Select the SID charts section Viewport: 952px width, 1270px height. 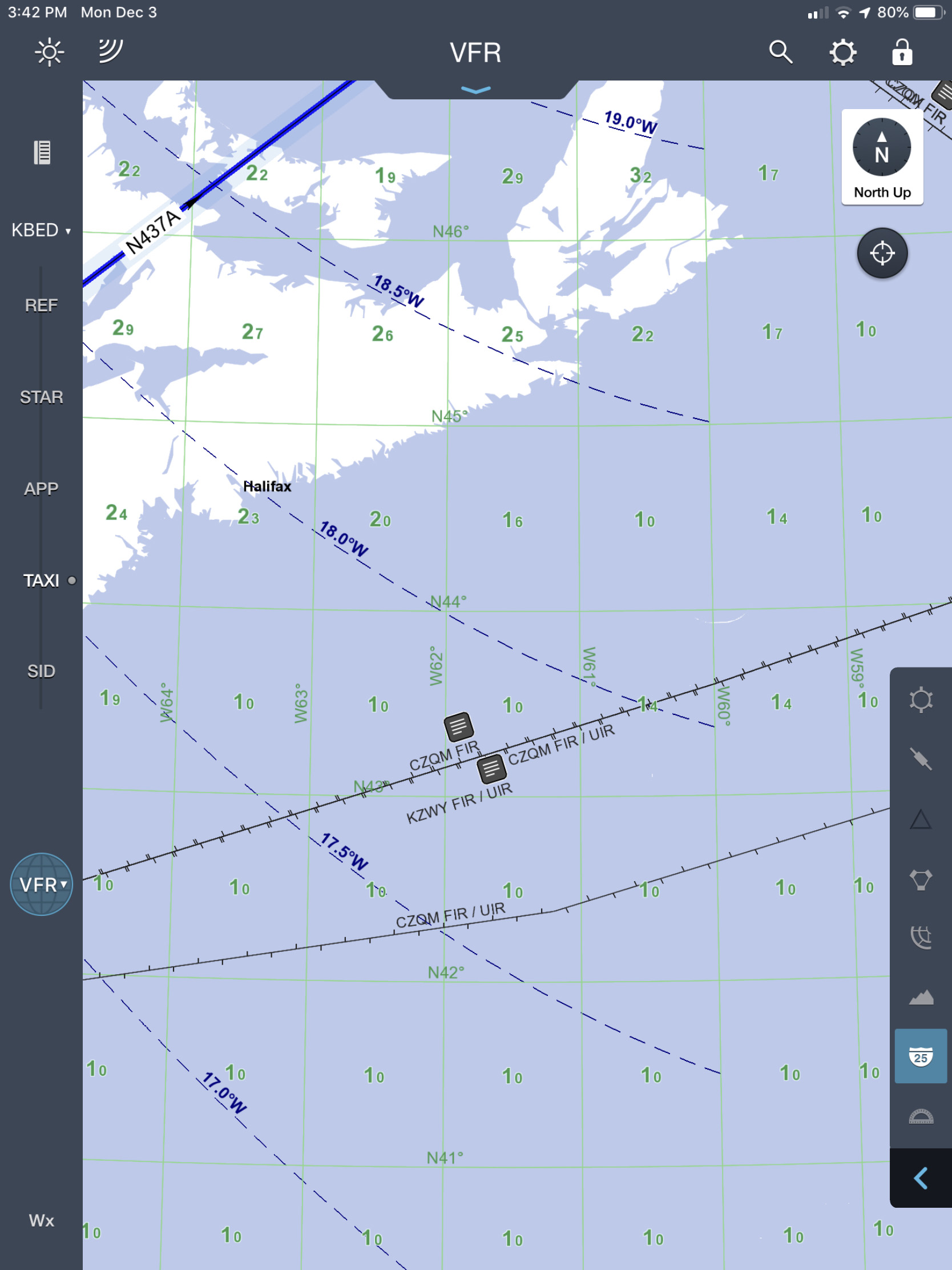coord(41,671)
